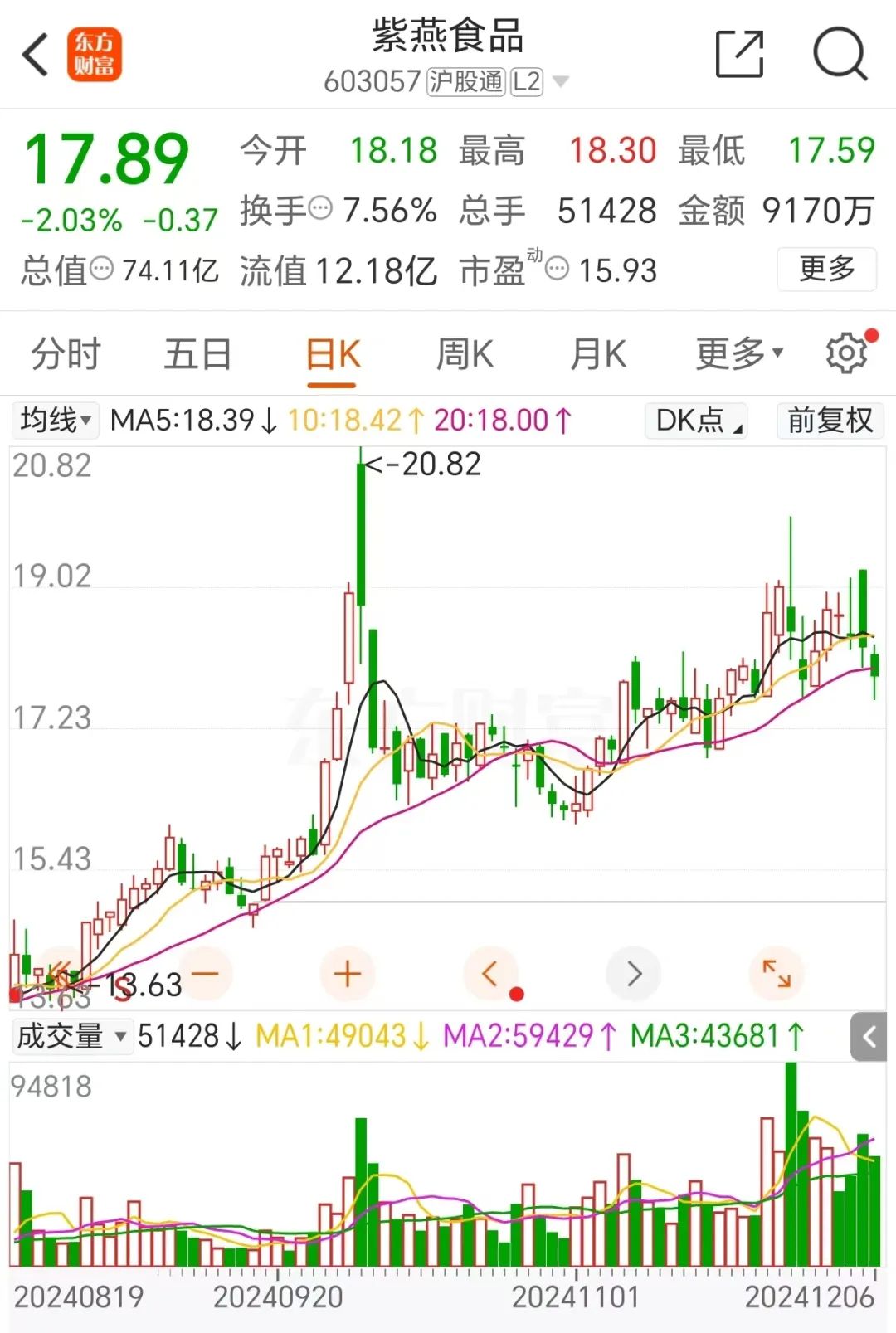Go back using the top arrow

coord(35,55)
